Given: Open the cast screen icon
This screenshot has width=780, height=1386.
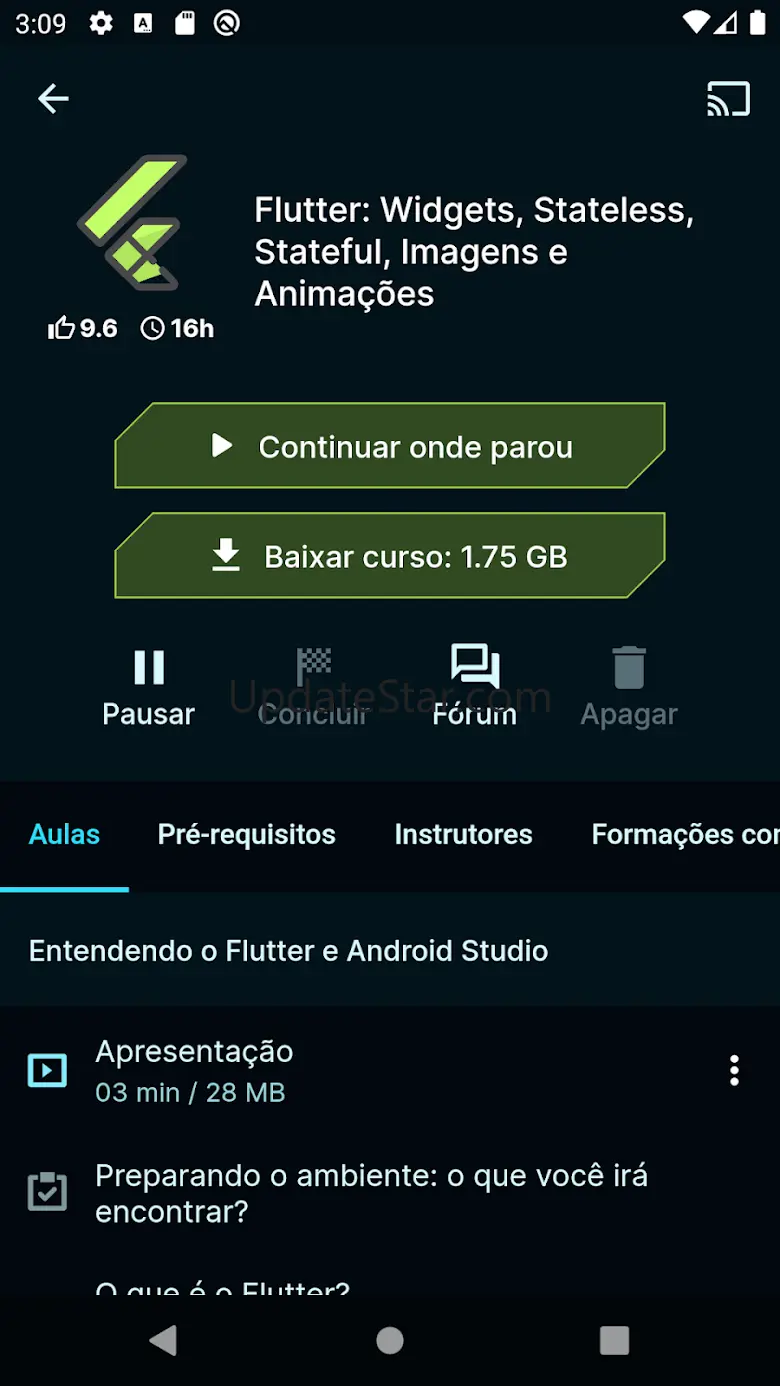Looking at the screenshot, I should pyautogui.click(x=728, y=99).
